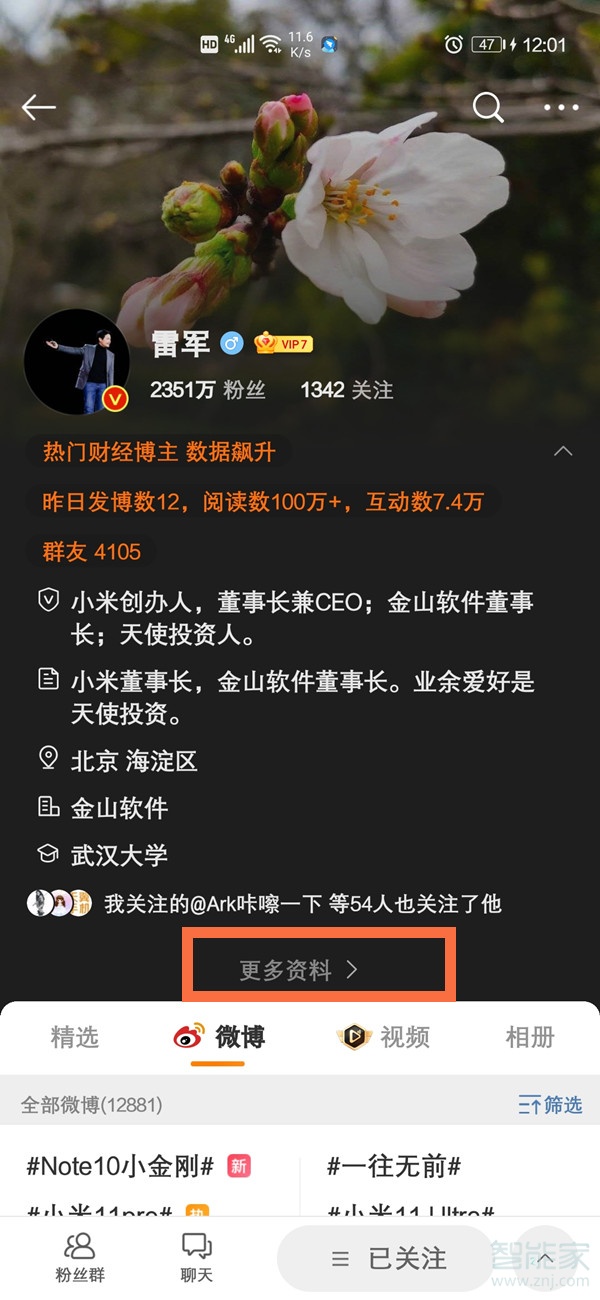The height and width of the screenshot is (1300, 600).
Task: Open the VIP7 membership badge
Action: 284,344
